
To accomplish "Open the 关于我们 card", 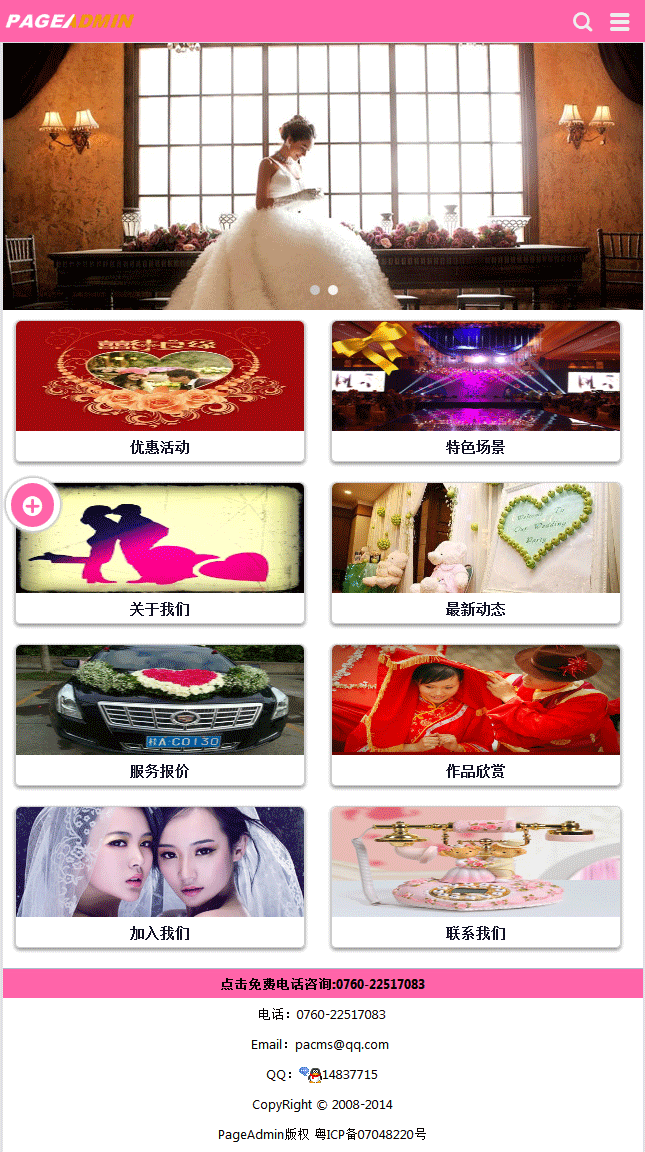I will [160, 553].
